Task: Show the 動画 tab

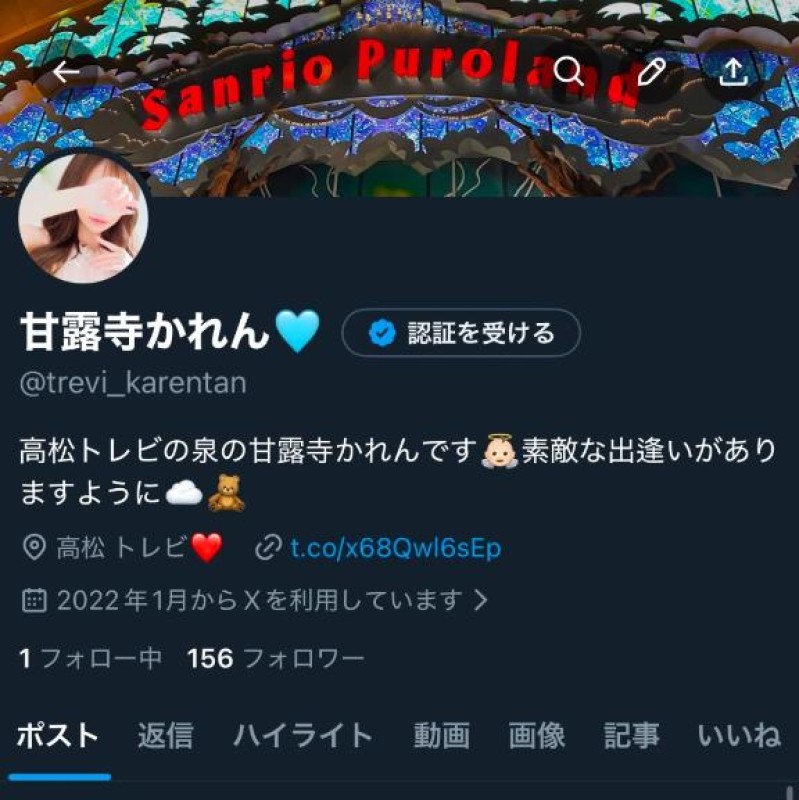Action: tap(441, 737)
